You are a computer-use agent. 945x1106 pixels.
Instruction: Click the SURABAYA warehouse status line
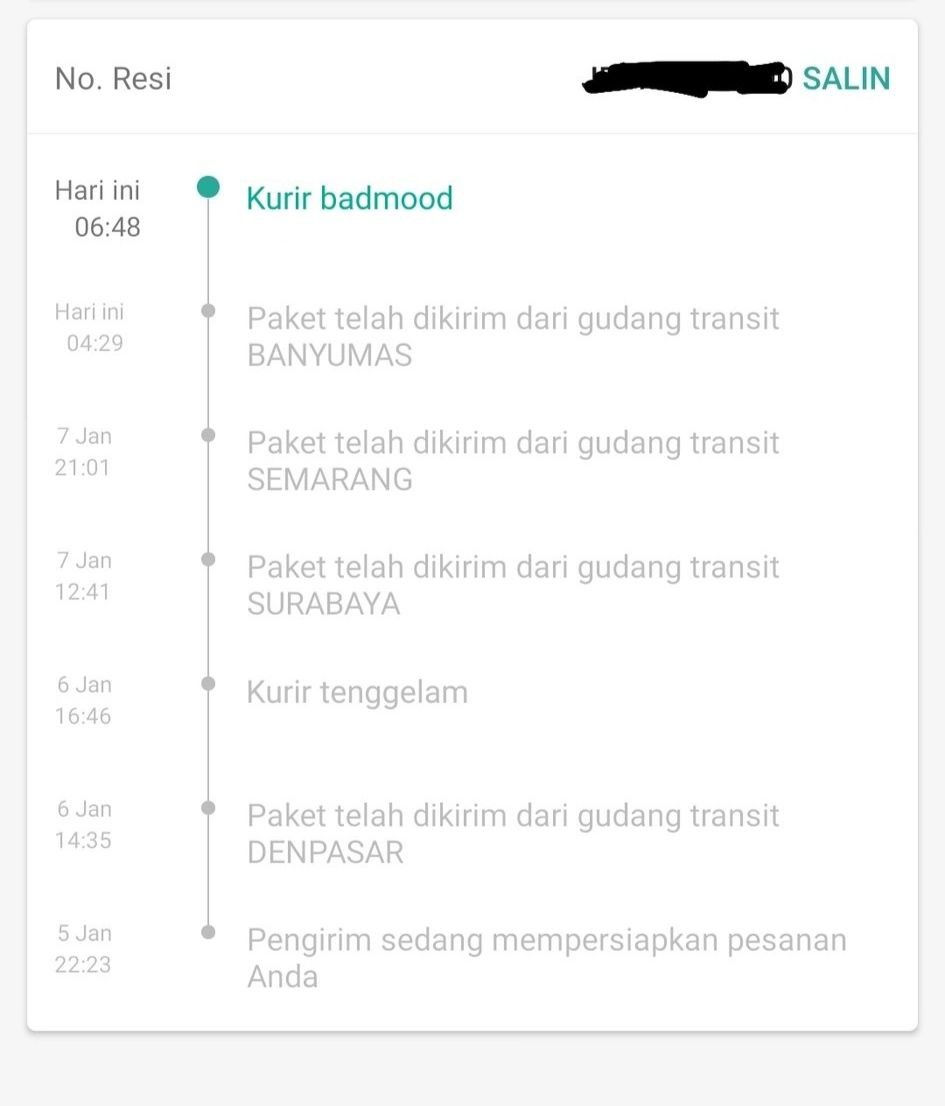(513, 585)
